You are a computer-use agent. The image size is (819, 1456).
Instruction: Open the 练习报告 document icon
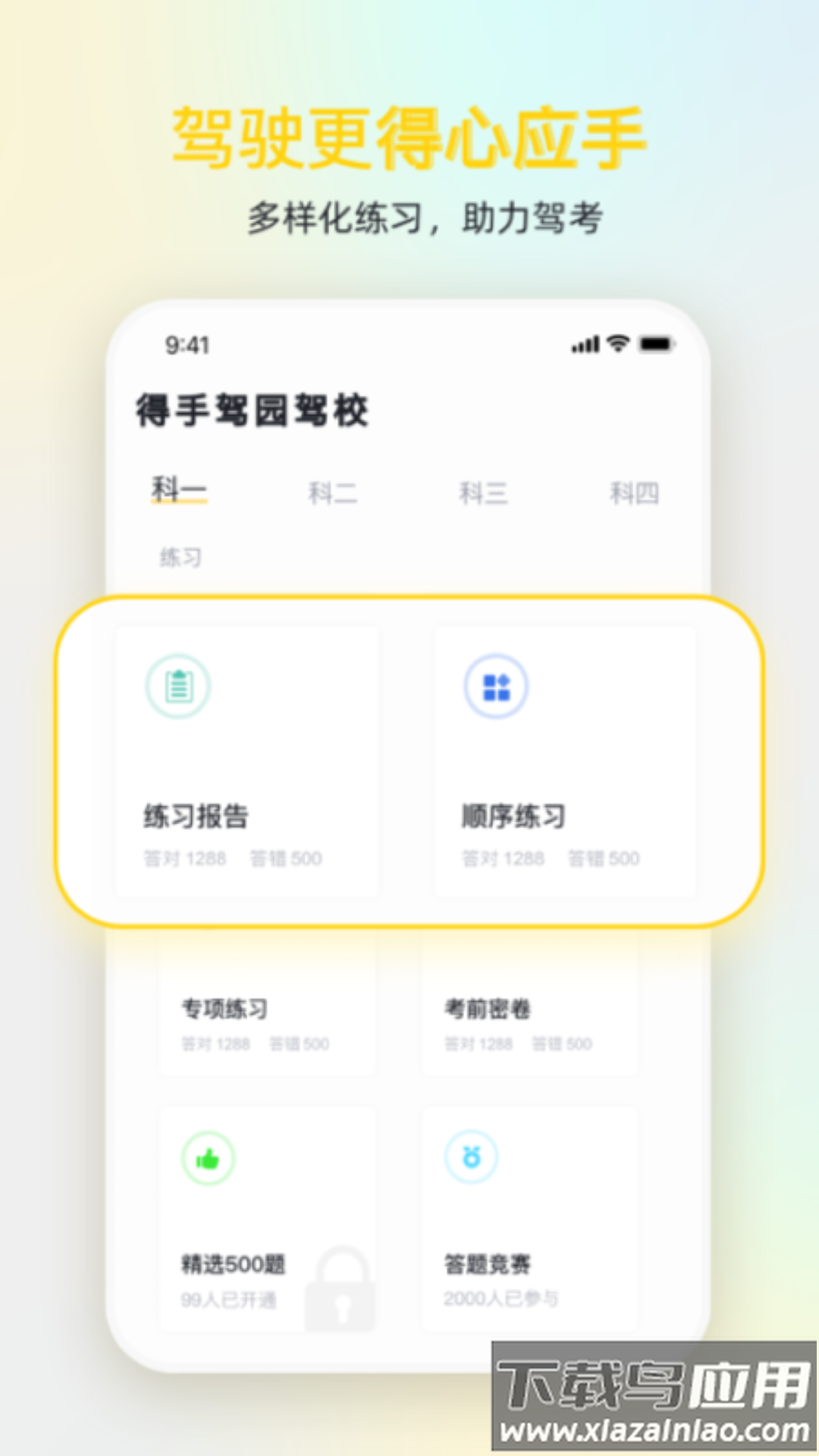tap(177, 685)
